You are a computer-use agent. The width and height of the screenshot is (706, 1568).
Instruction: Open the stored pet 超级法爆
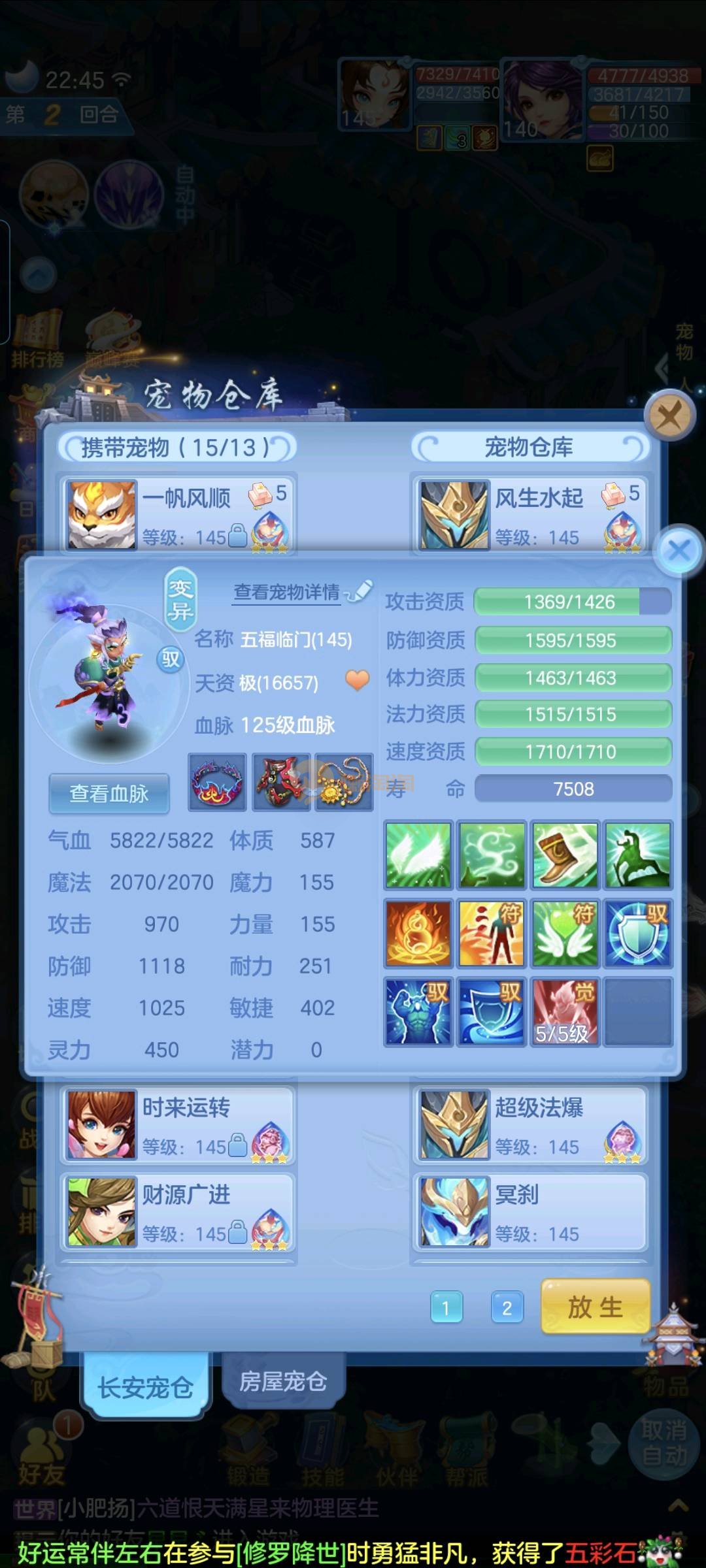[x=530, y=1125]
